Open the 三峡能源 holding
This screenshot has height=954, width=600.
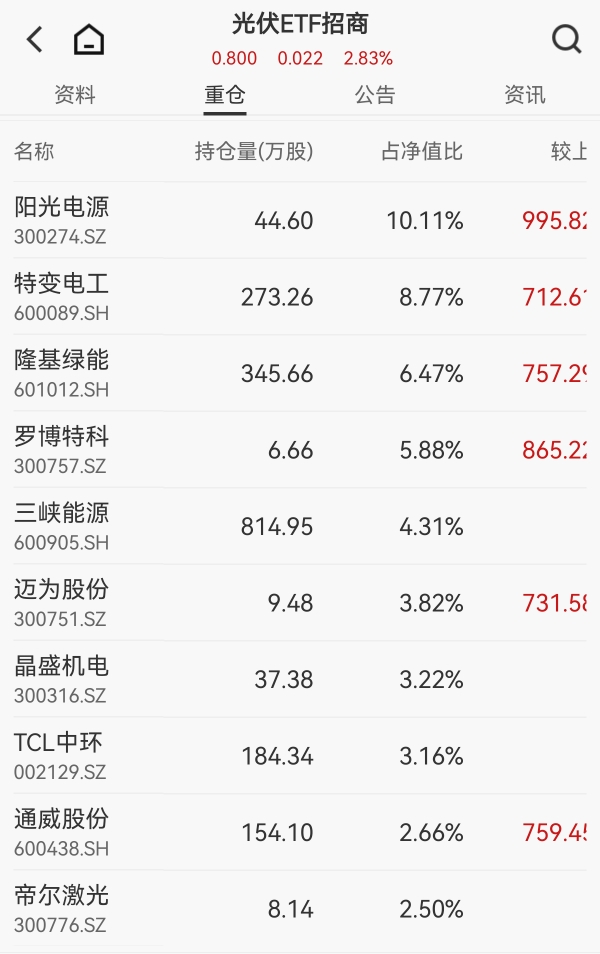point(300,526)
